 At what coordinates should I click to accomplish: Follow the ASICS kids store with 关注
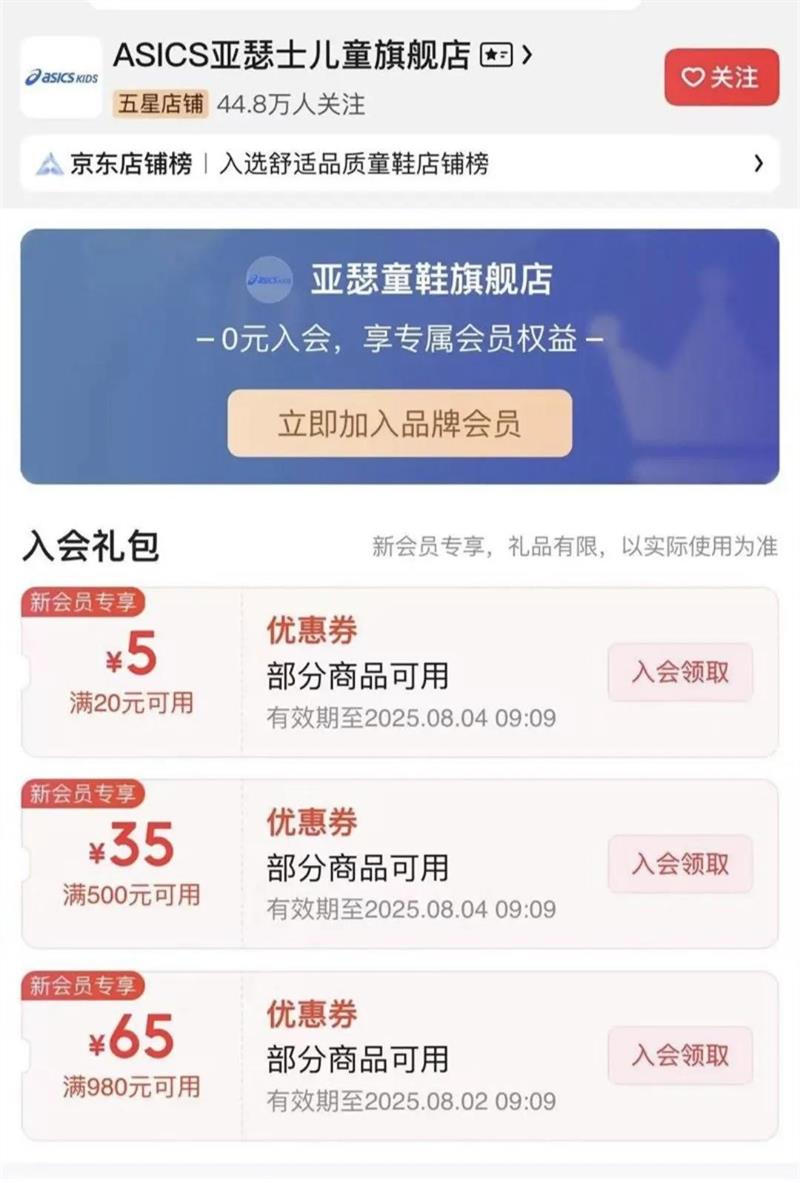(x=721, y=77)
